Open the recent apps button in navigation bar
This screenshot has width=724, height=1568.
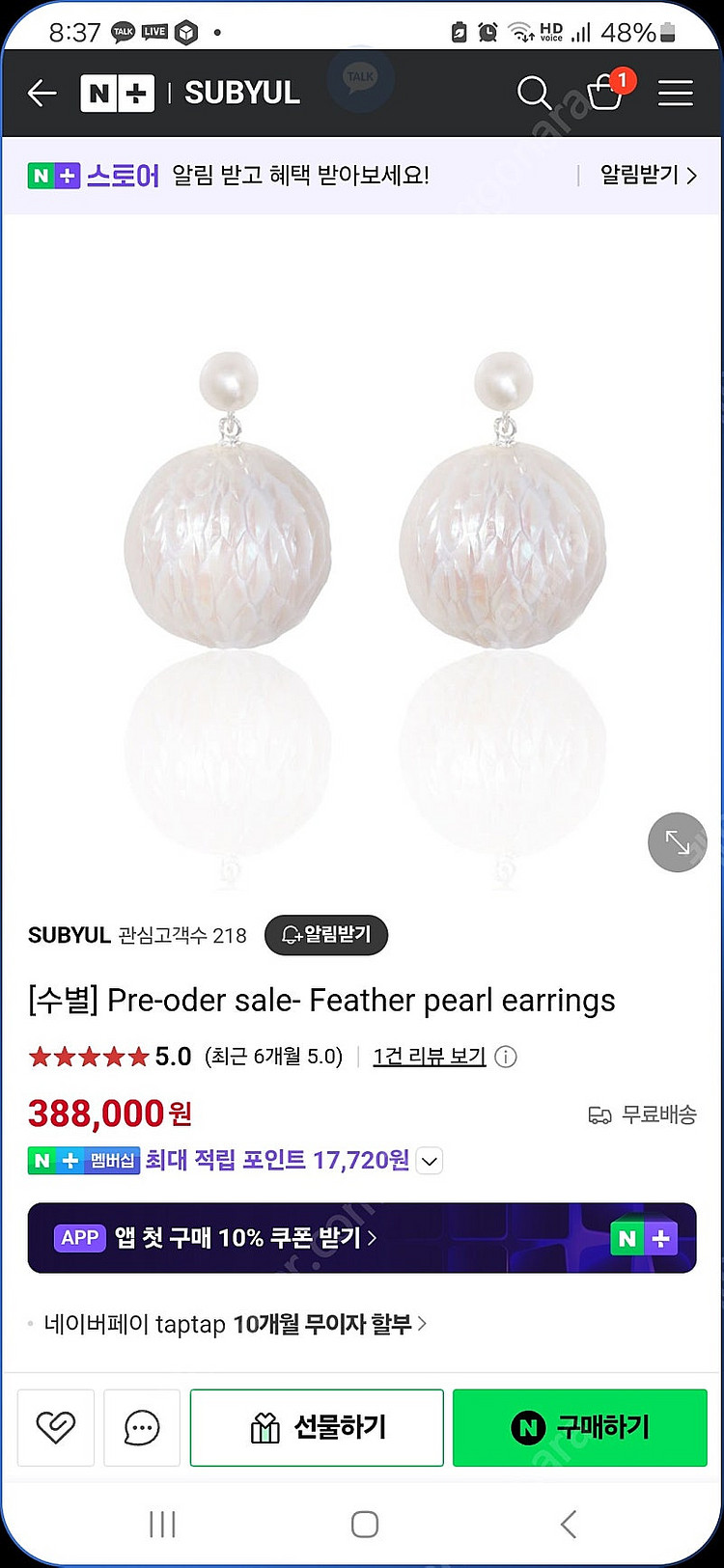click(161, 1525)
